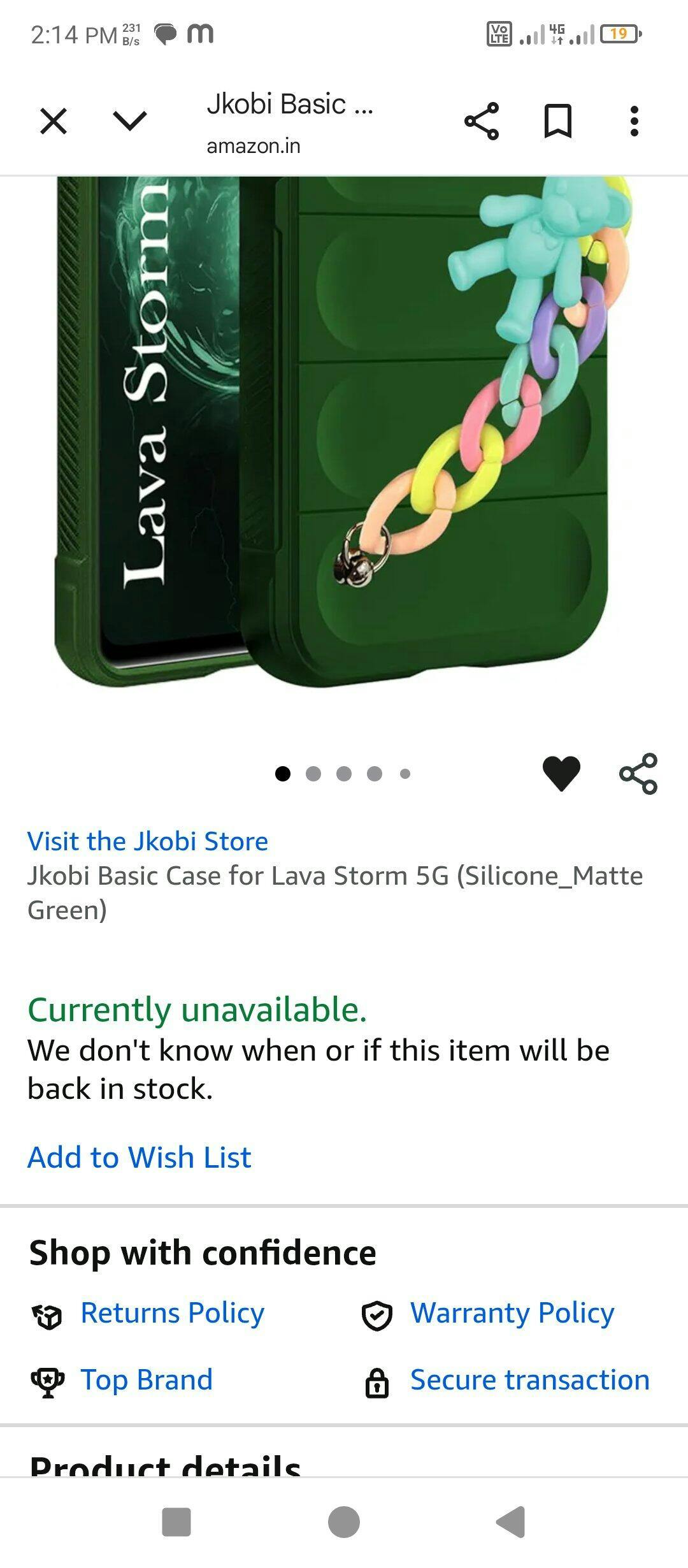Add to Wish List
Image resolution: width=688 pixels, height=1568 pixels.
pos(140,1157)
